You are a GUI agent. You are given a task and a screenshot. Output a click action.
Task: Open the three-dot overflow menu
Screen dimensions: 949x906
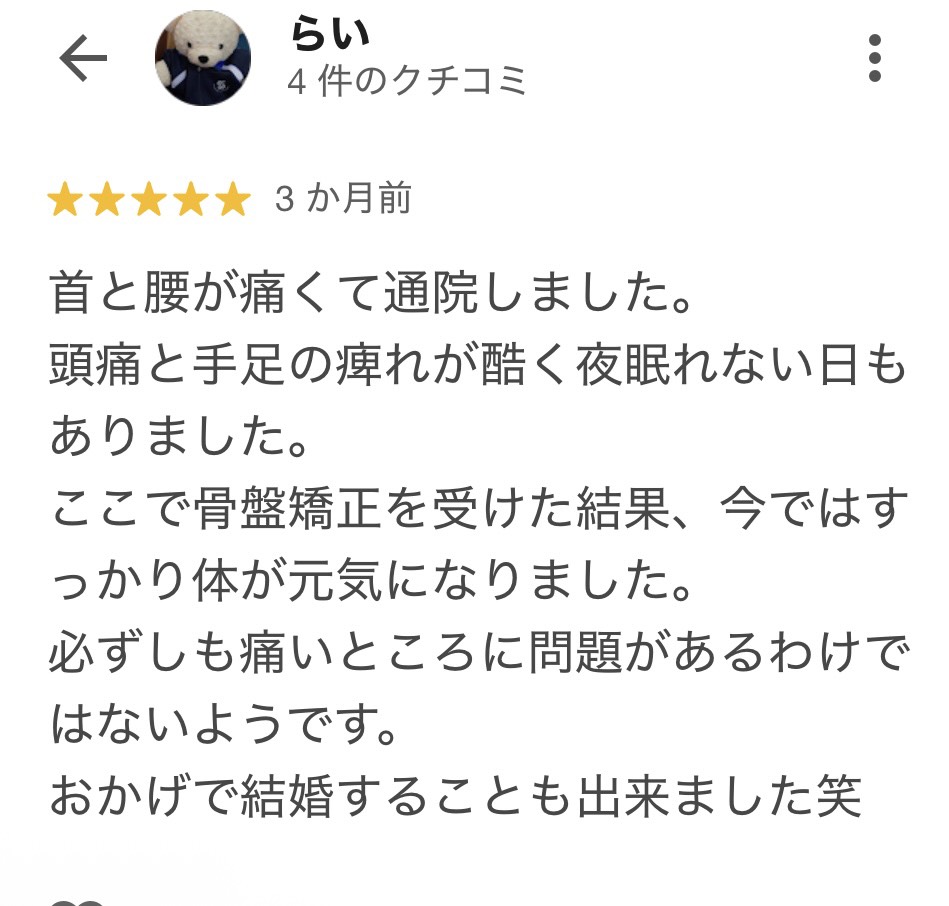tap(874, 59)
